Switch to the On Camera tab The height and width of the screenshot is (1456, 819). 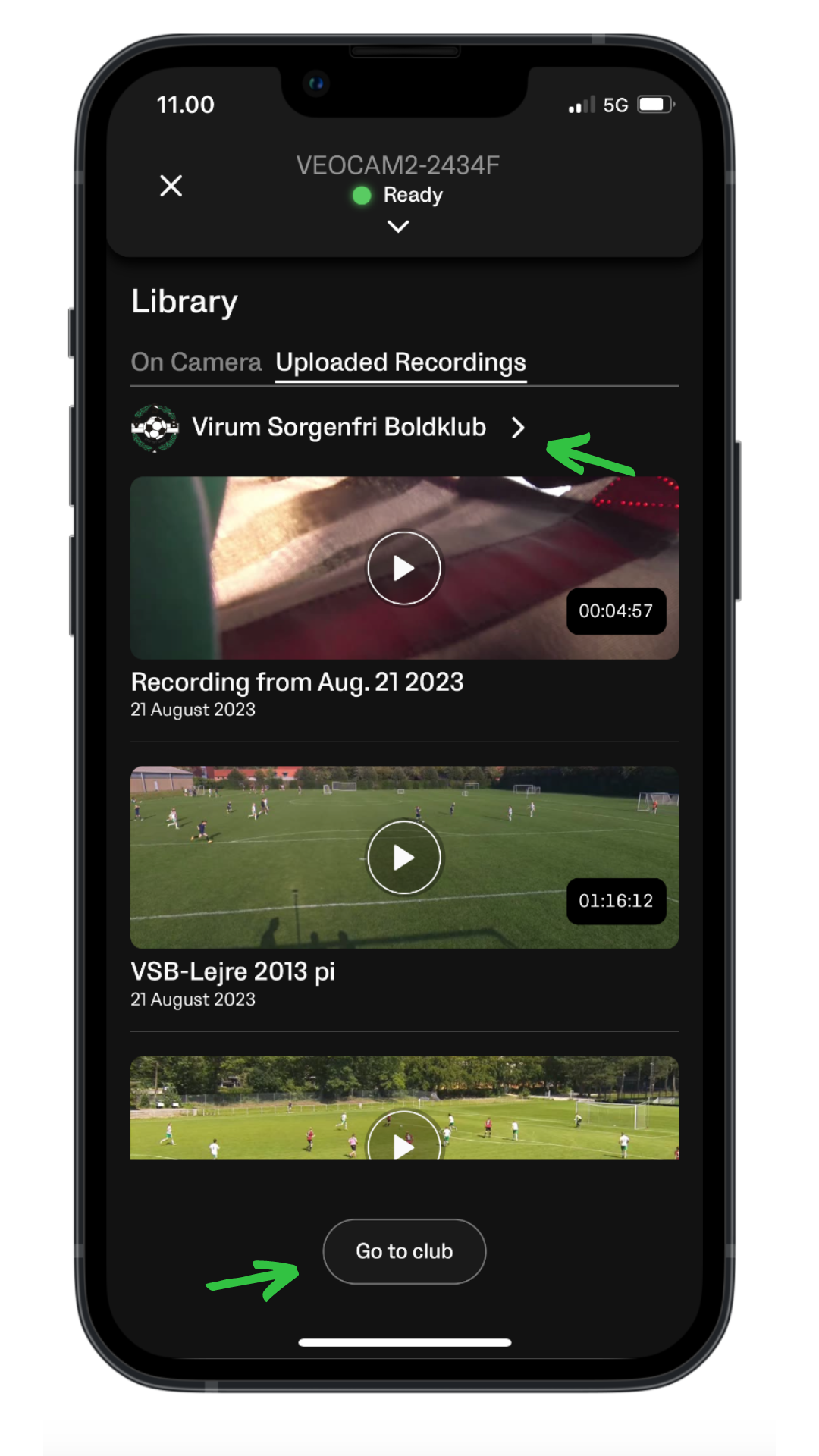coord(196,362)
